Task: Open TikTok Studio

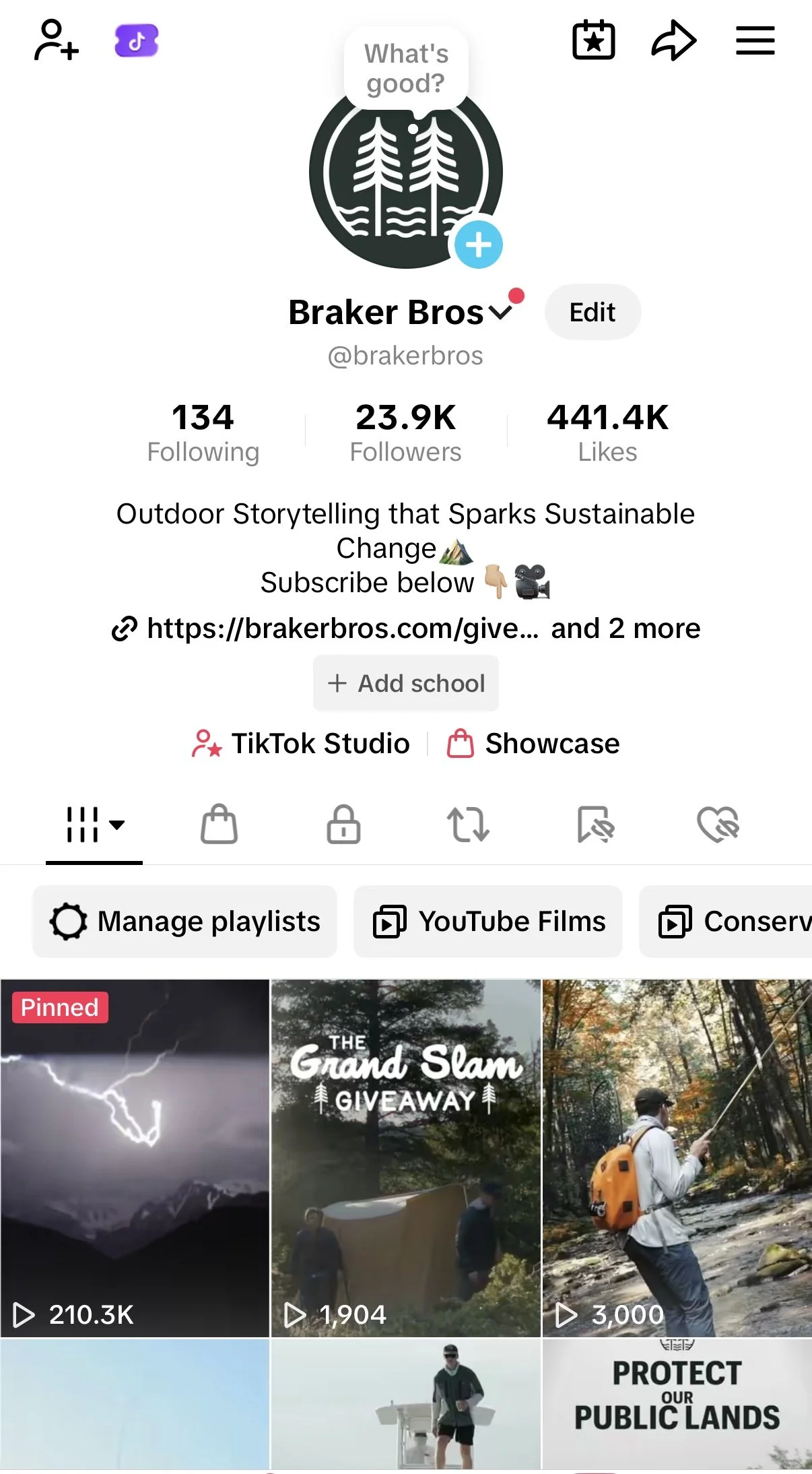Action: pos(301,744)
